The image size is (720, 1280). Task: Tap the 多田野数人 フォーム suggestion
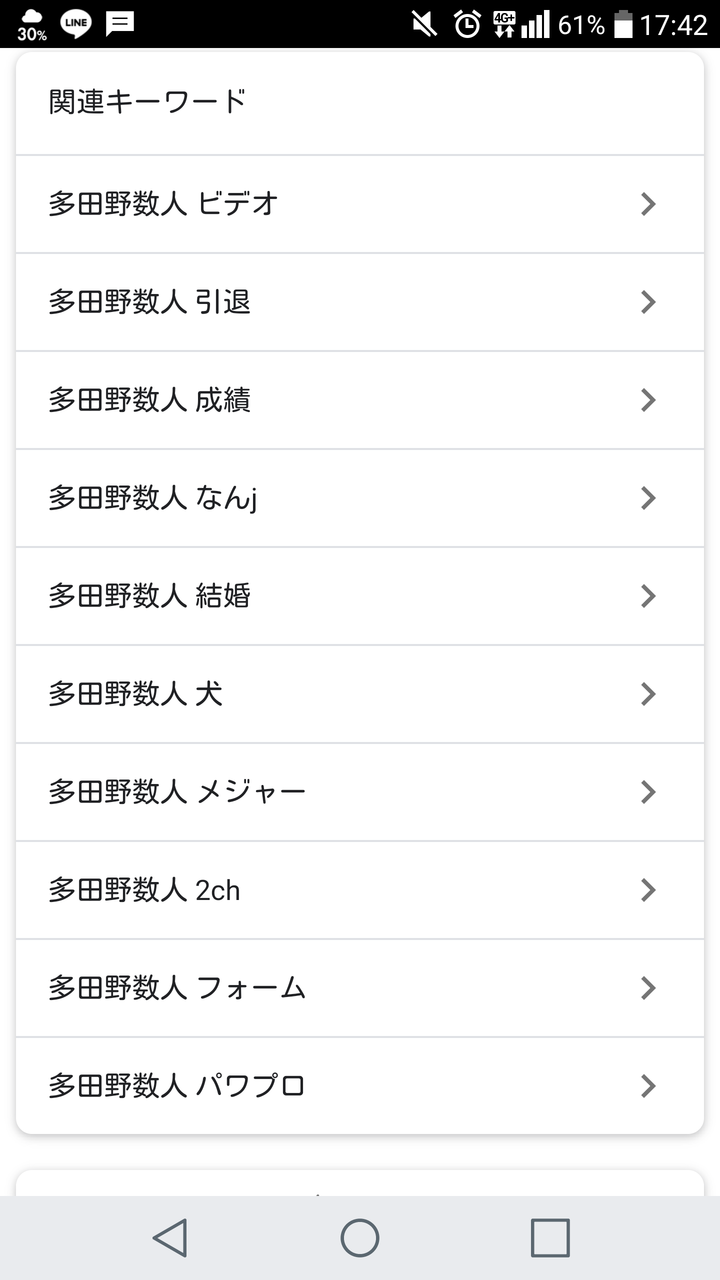click(360, 988)
